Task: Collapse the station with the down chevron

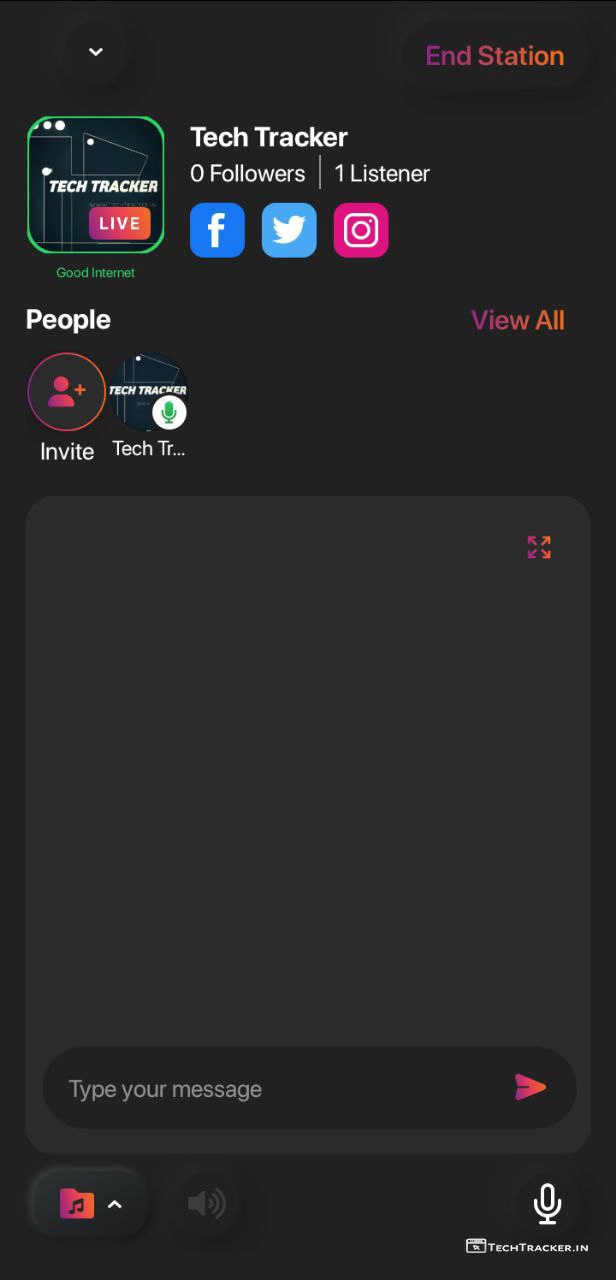Action: pos(96,52)
